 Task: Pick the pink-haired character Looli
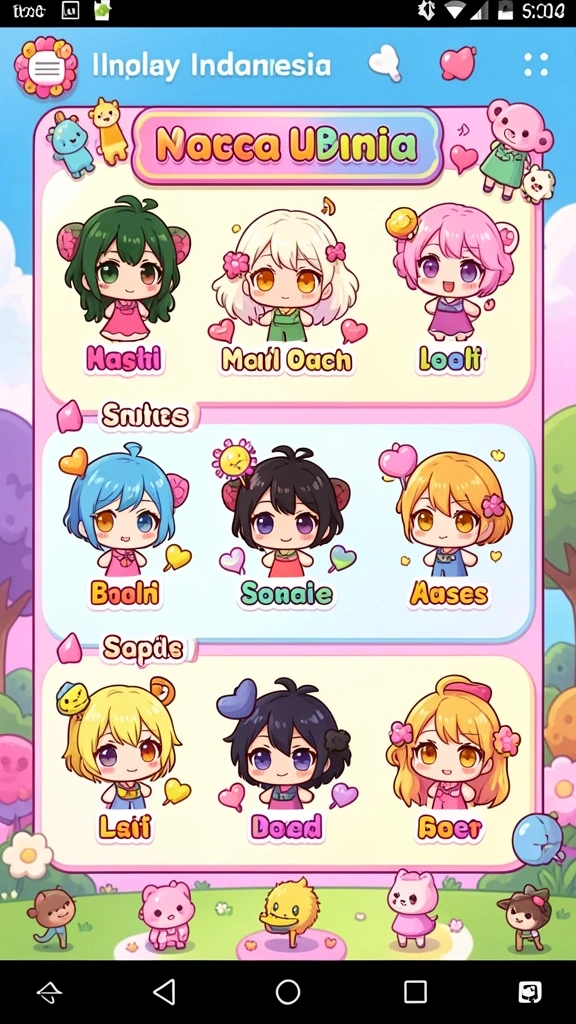[451, 285]
